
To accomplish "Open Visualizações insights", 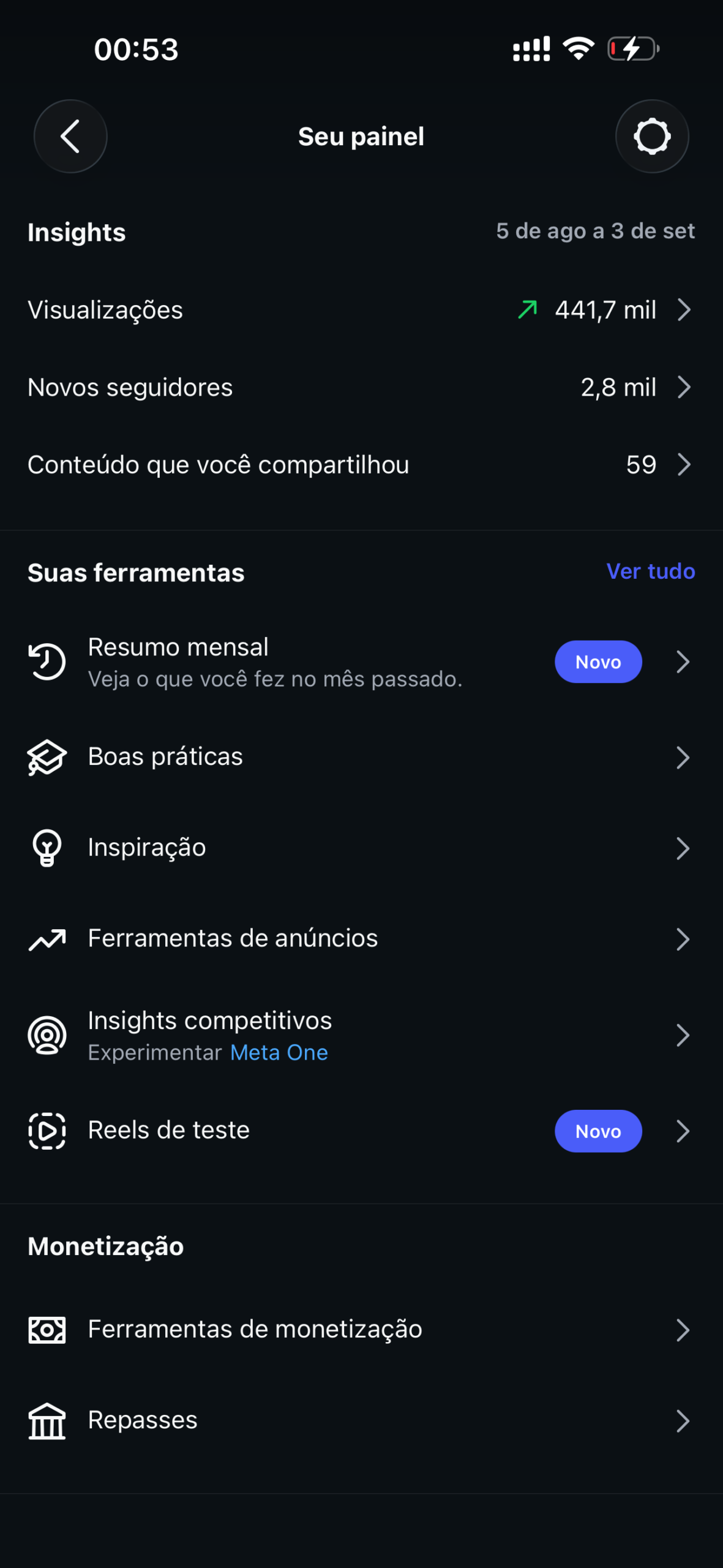I will pyautogui.click(x=361, y=310).
